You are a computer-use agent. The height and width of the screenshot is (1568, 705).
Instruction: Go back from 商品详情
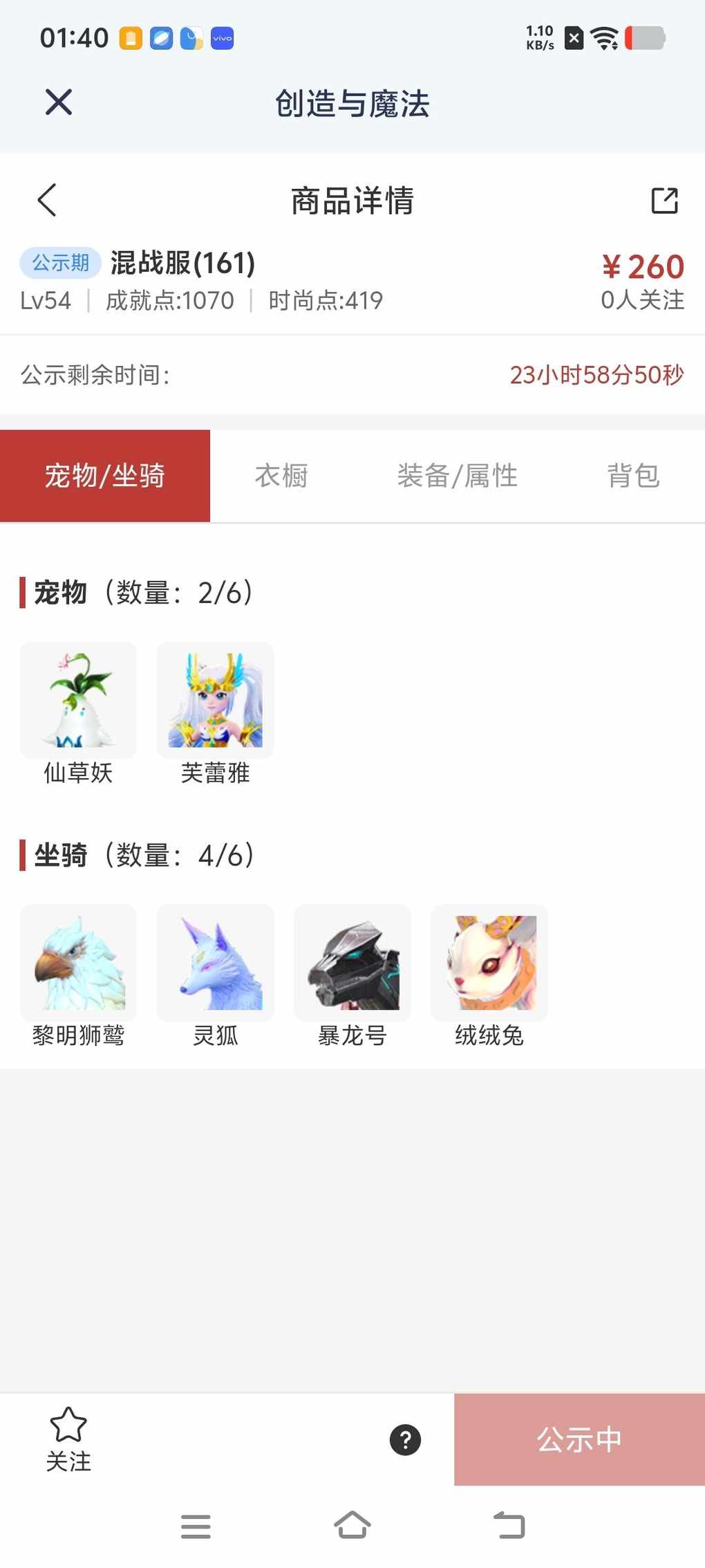pyautogui.click(x=47, y=201)
